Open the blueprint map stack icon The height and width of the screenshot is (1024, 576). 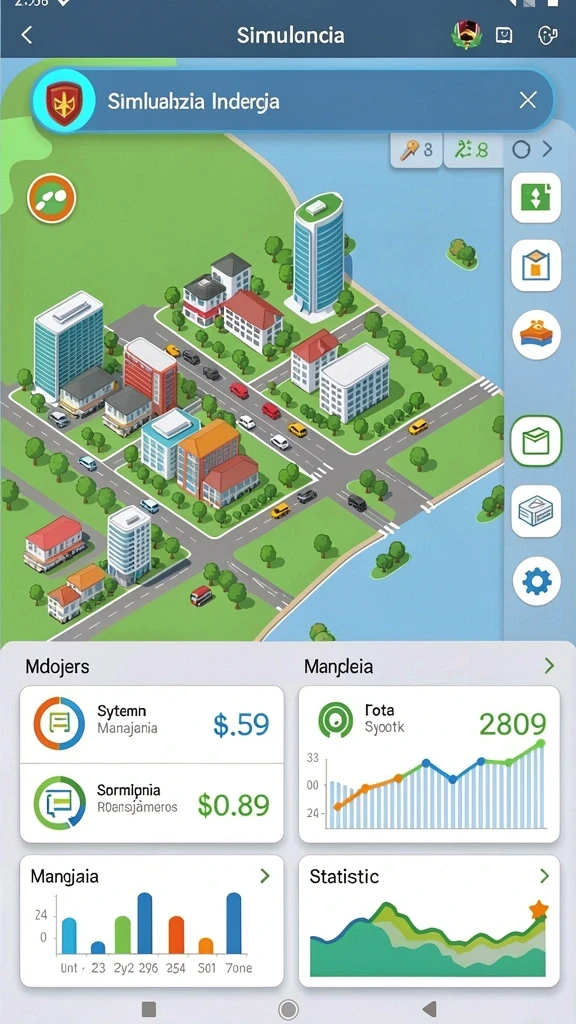[x=536, y=511]
